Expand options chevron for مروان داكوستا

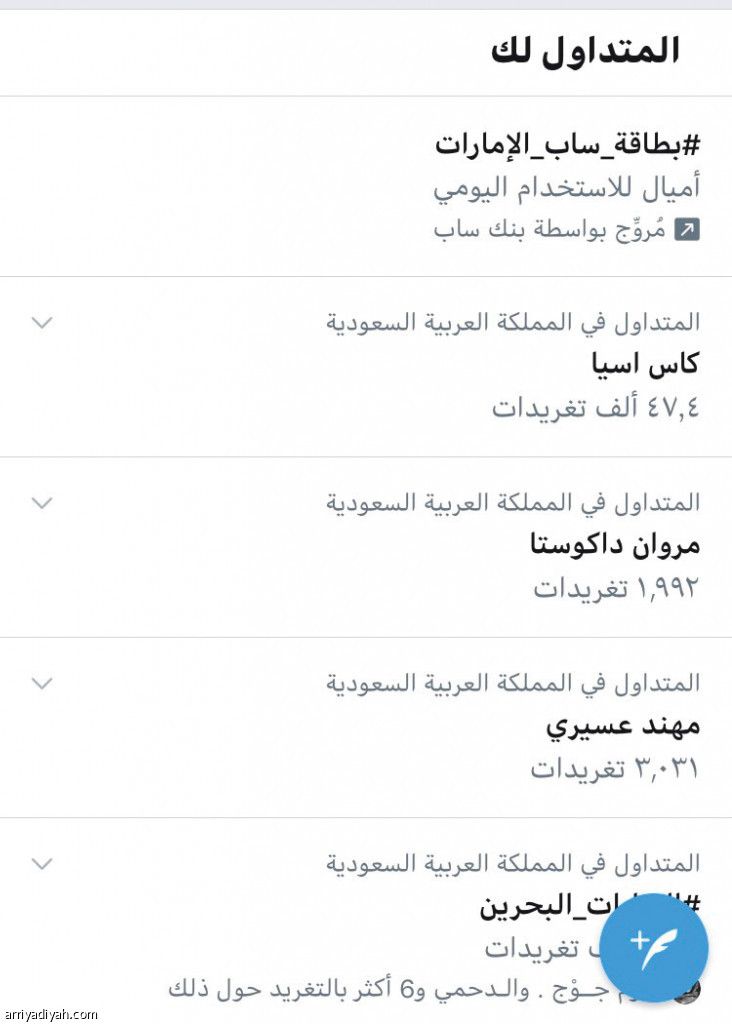(x=41, y=503)
